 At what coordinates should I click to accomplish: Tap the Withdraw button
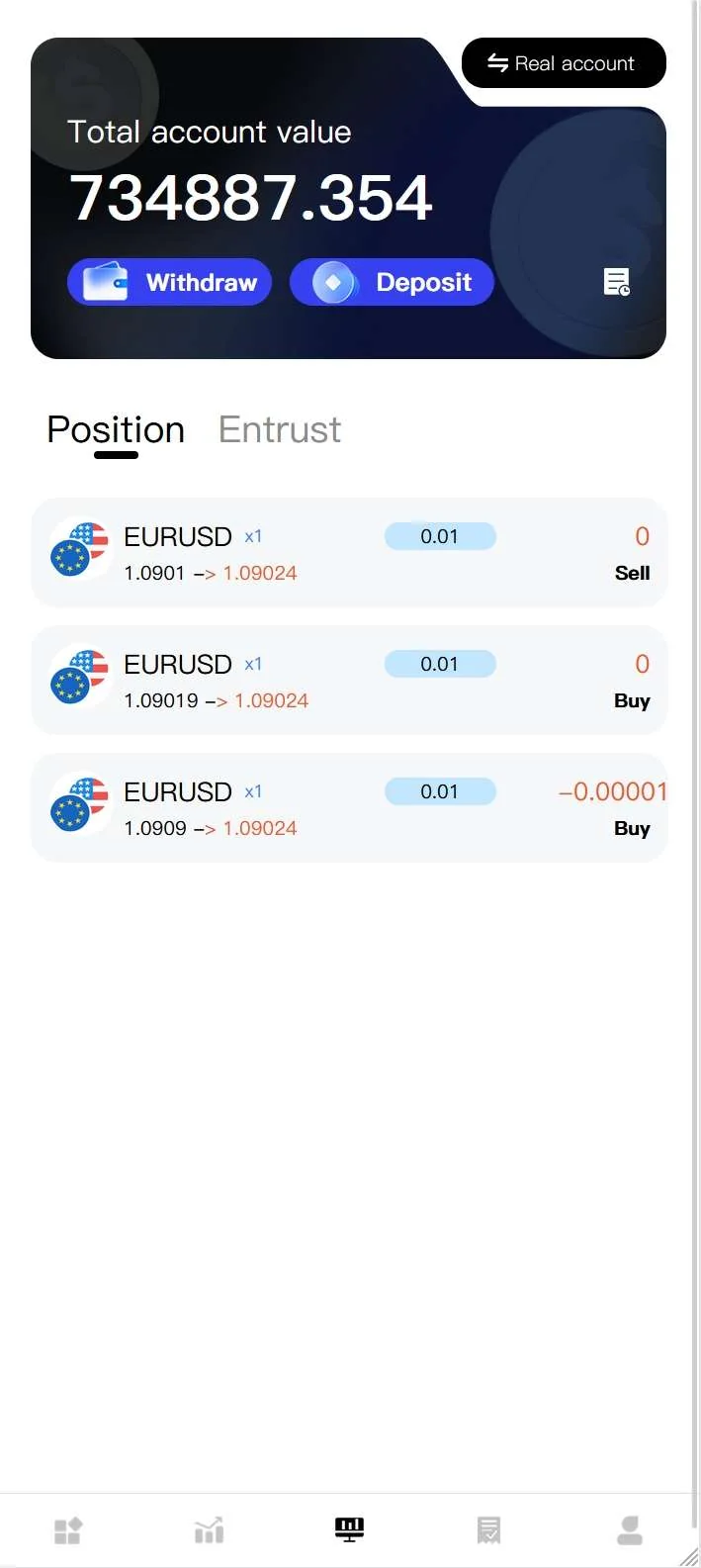pyautogui.click(x=170, y=283)
